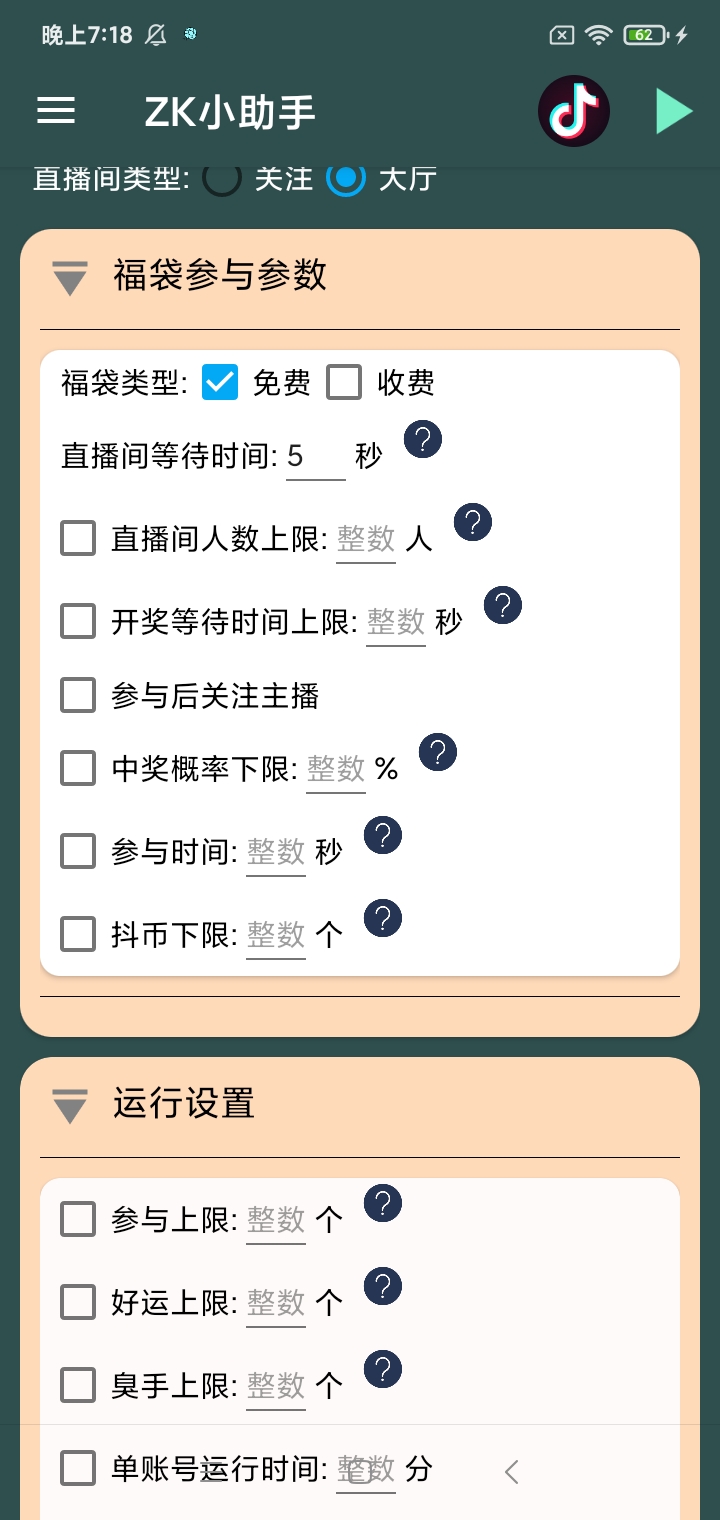Image resolution: width=720 pixels, height=1520 pixels.
Task: Tap the help icon beside 开奖等待时间上限
Action: click(501, 605)
